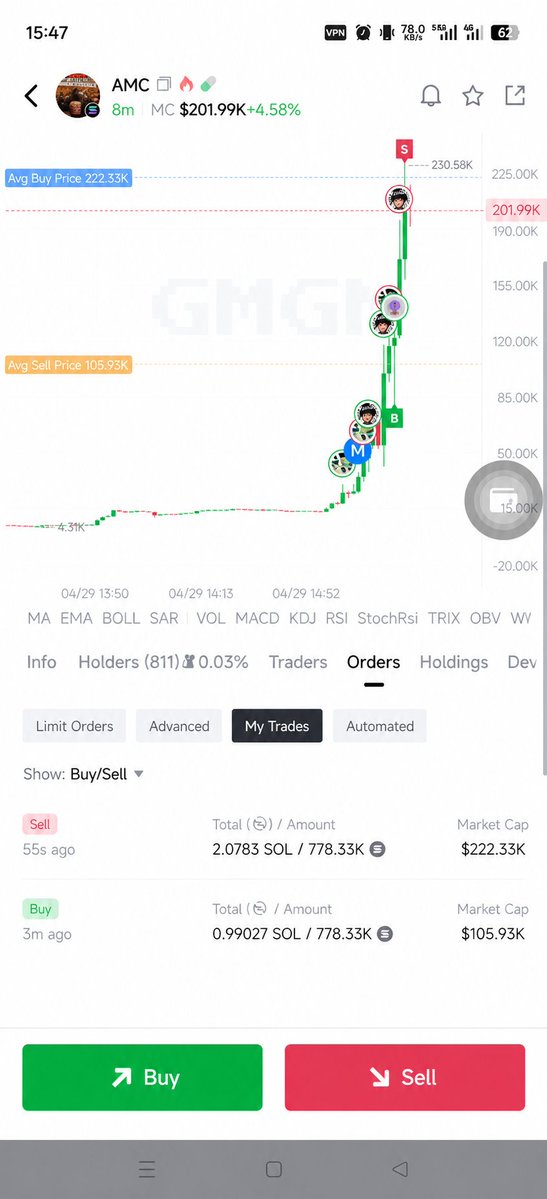The width and height of the screenshot is (547, 1199).
Task: Go to the system home screen
Action: click(273, 1169)
